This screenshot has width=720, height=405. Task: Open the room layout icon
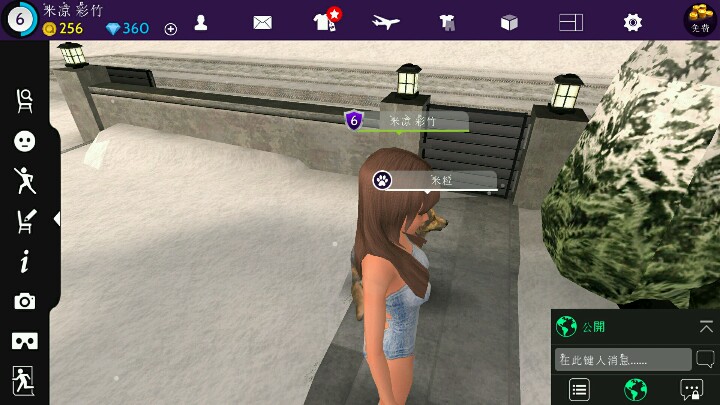click(570, 22)
